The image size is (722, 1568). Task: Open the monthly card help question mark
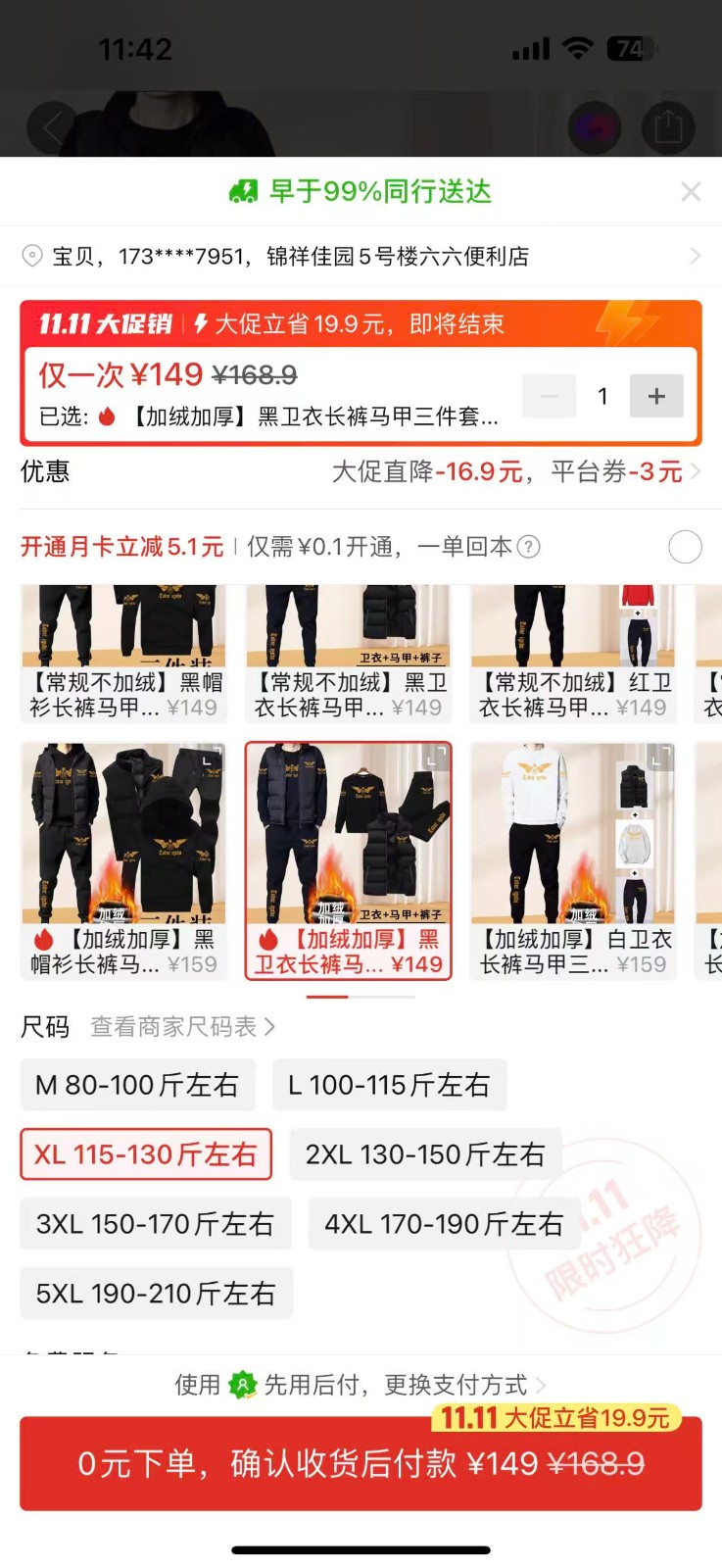(528, 547)
